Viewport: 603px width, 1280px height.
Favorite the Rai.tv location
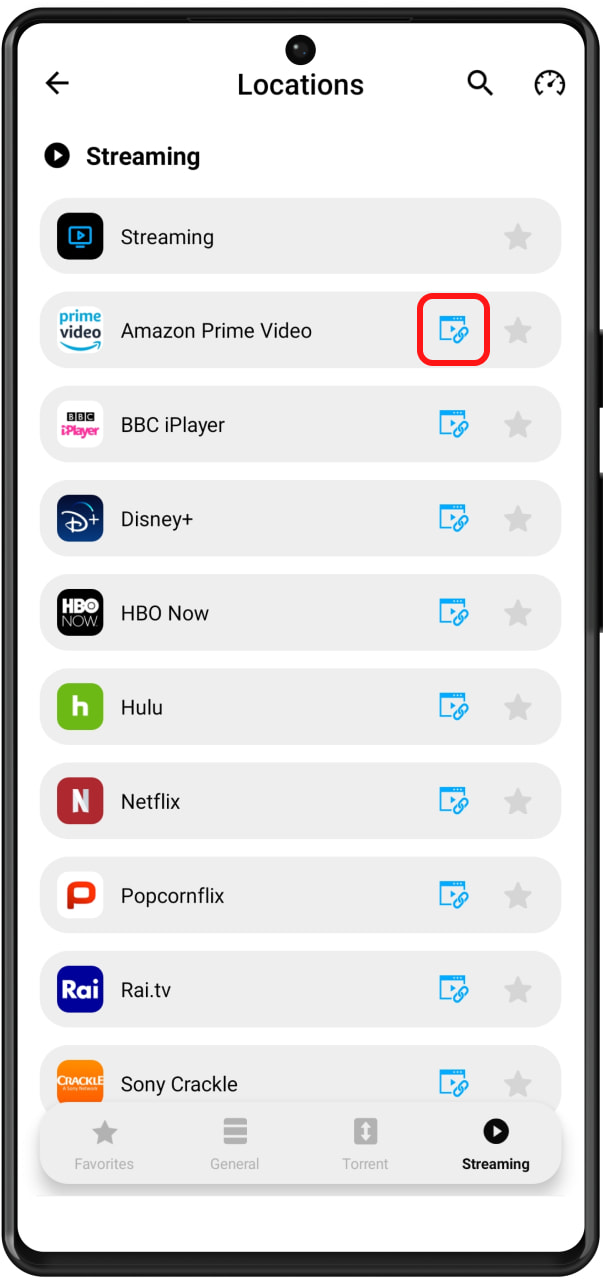coord(517,989)
